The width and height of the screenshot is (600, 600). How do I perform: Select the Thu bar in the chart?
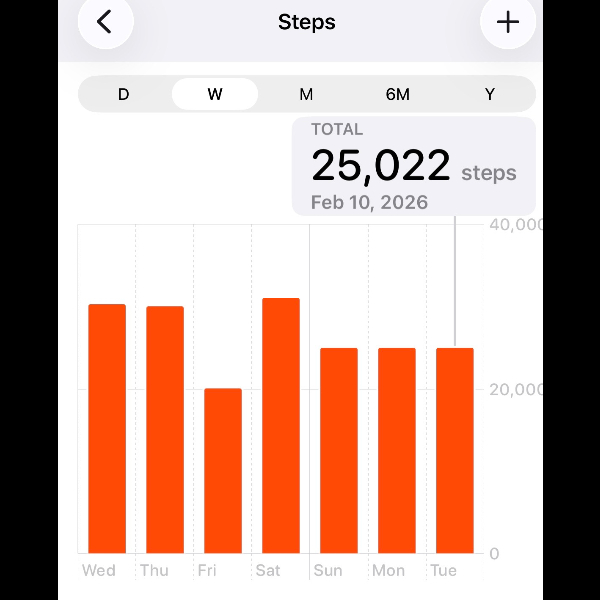pos(165,430)
